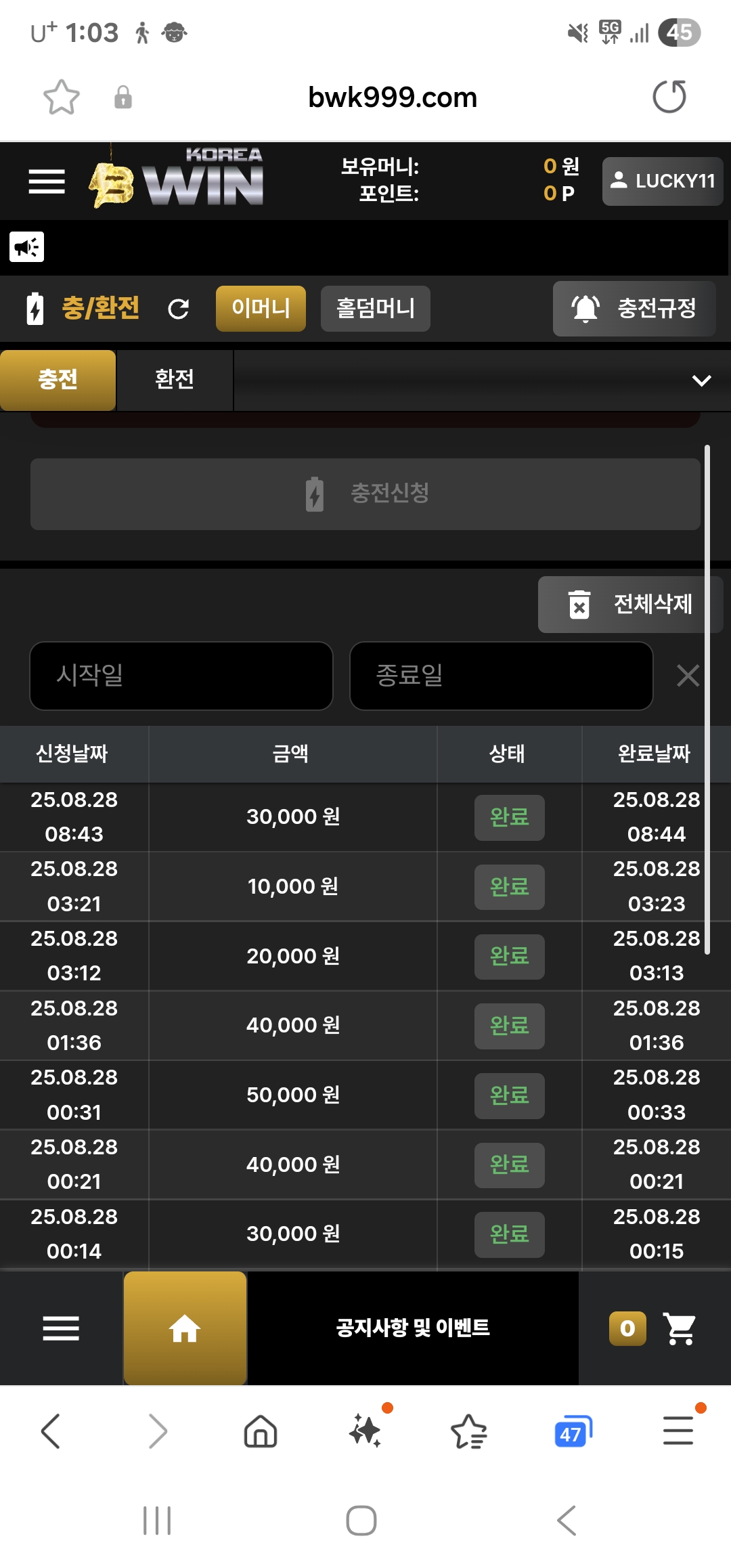Bookmark the page with the star icon
The width and height of the screenshot is (731, 1568).
(62, 97)
